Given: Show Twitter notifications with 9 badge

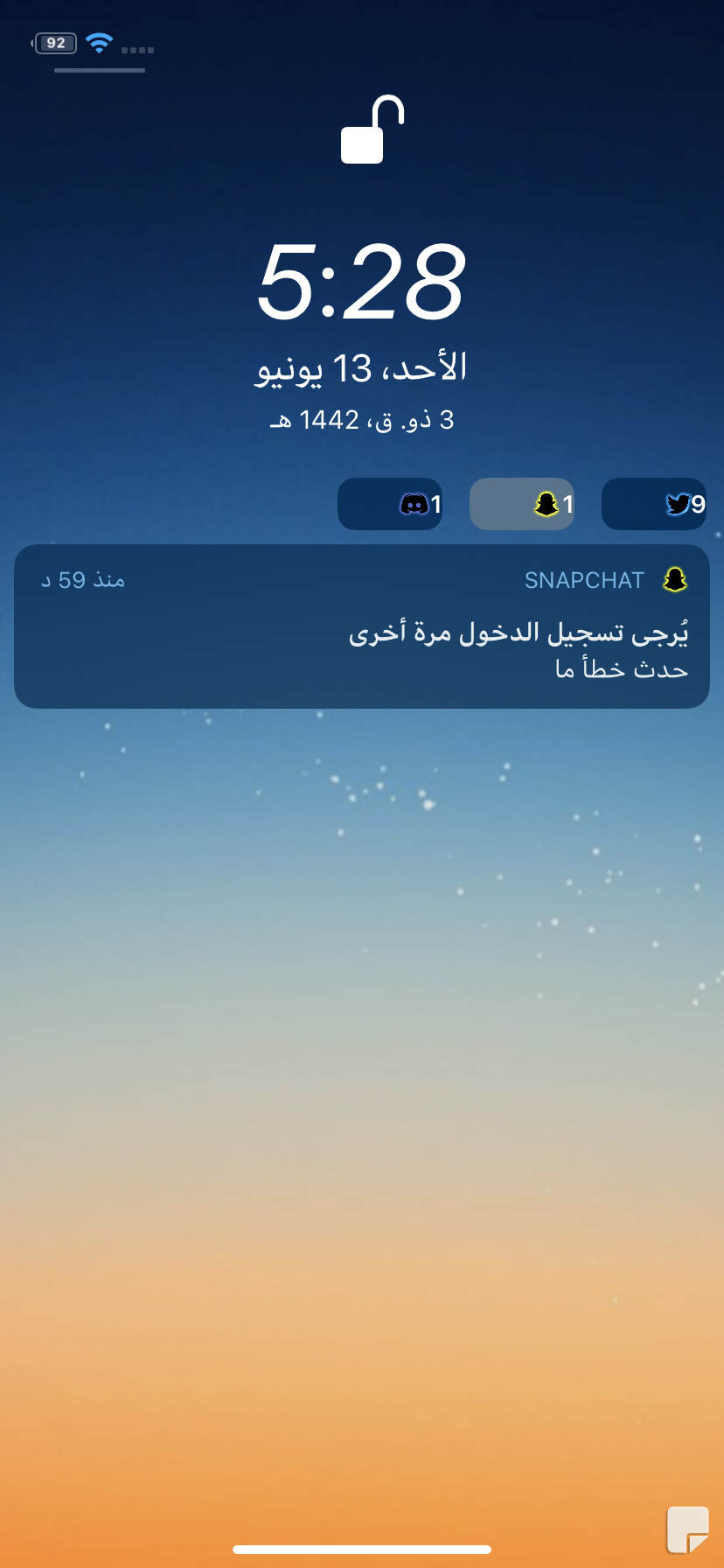Looking at the screenshot, I should click(x=654, y=504).
